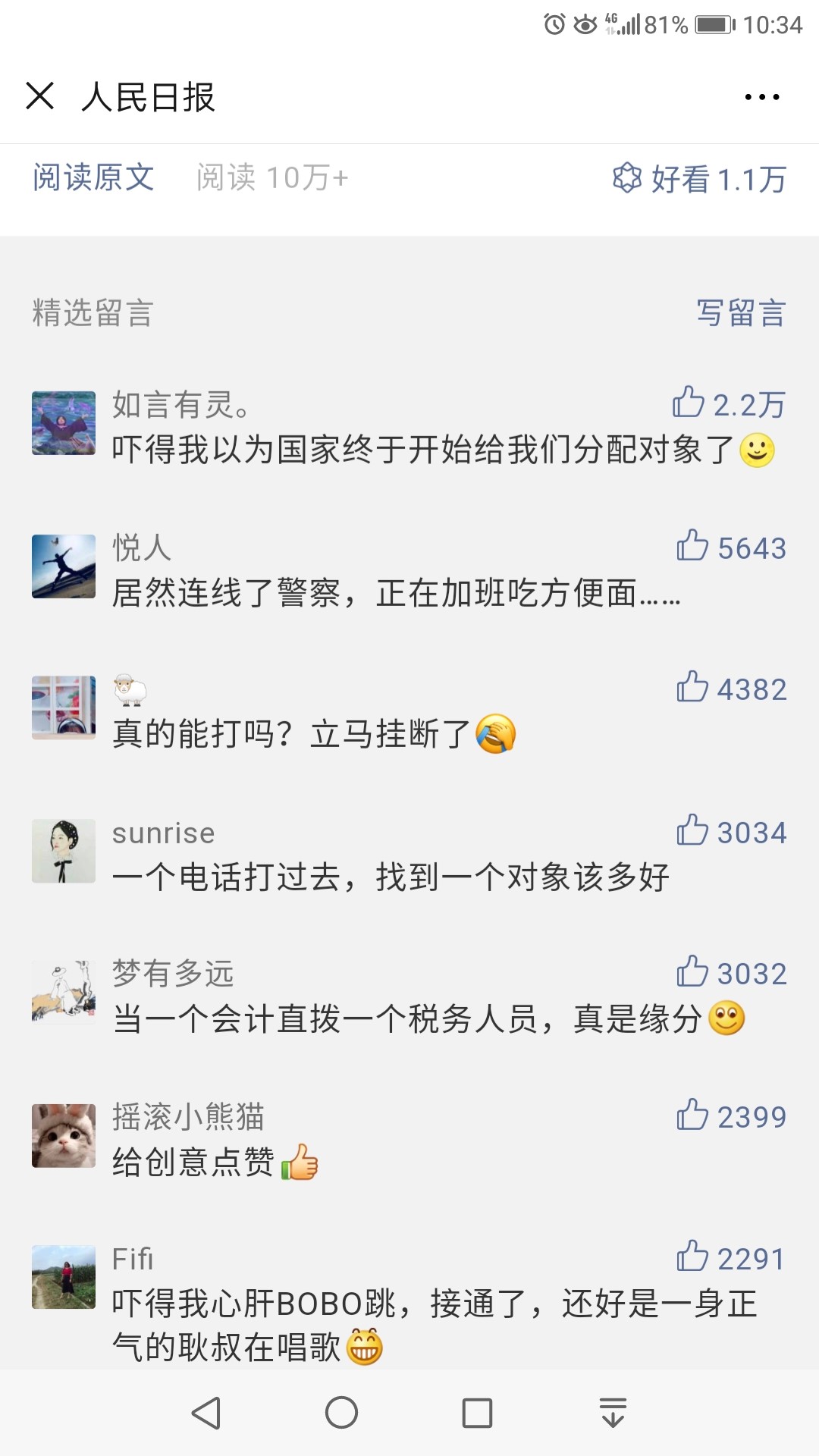This screenshot has height=1456, width=819.
Task: Tap 写留言 to write a comment
Action: tap(741, 313)
